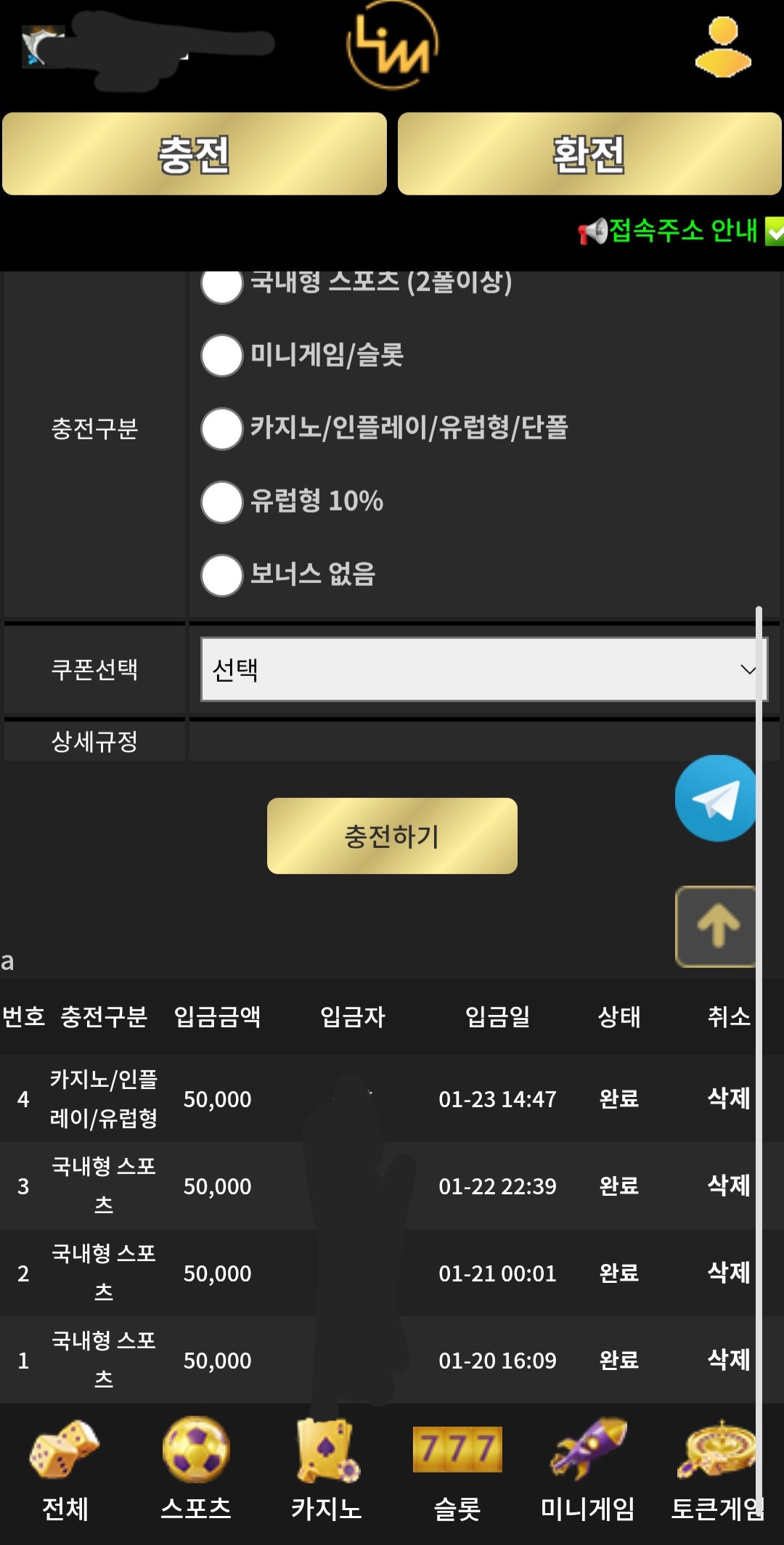The image size is (784, 1545).
Task: Select 보너스 없음 radio option
Action: pos(222,575)
